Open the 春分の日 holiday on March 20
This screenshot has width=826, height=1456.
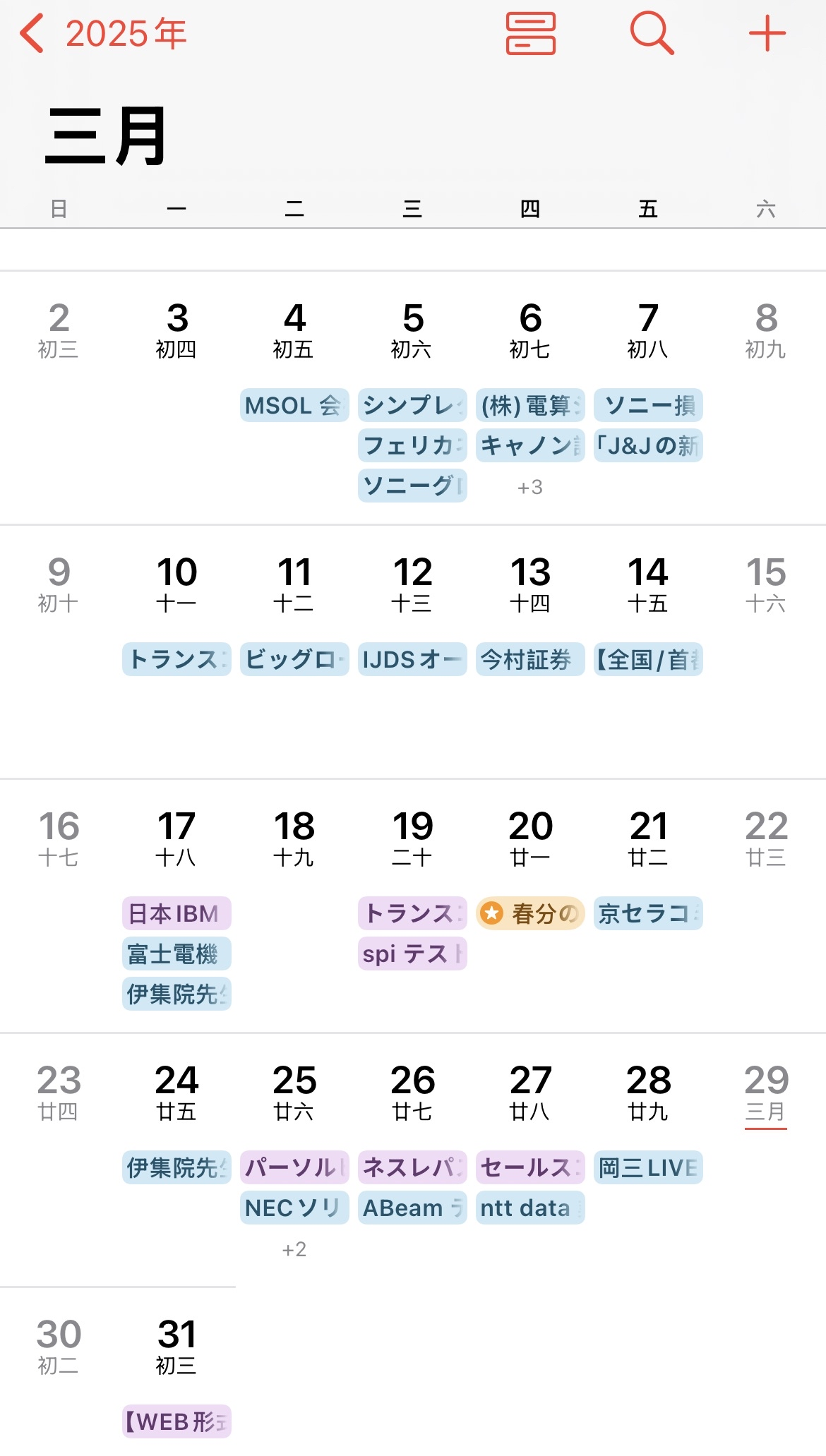[530, 913]
